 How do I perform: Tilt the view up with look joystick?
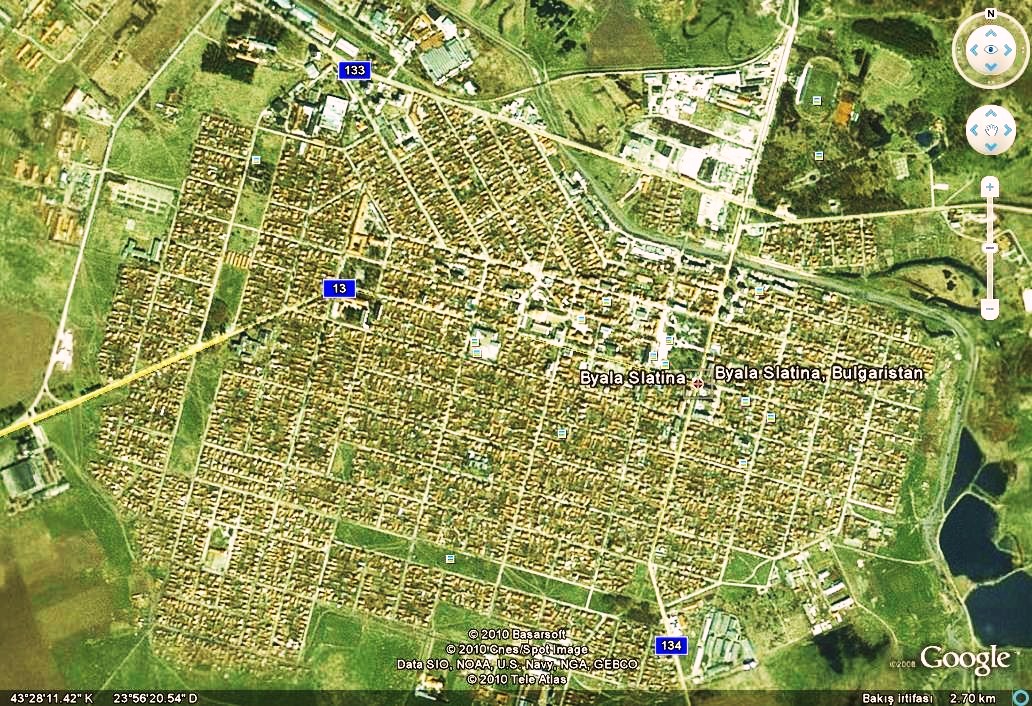point(990,31)
